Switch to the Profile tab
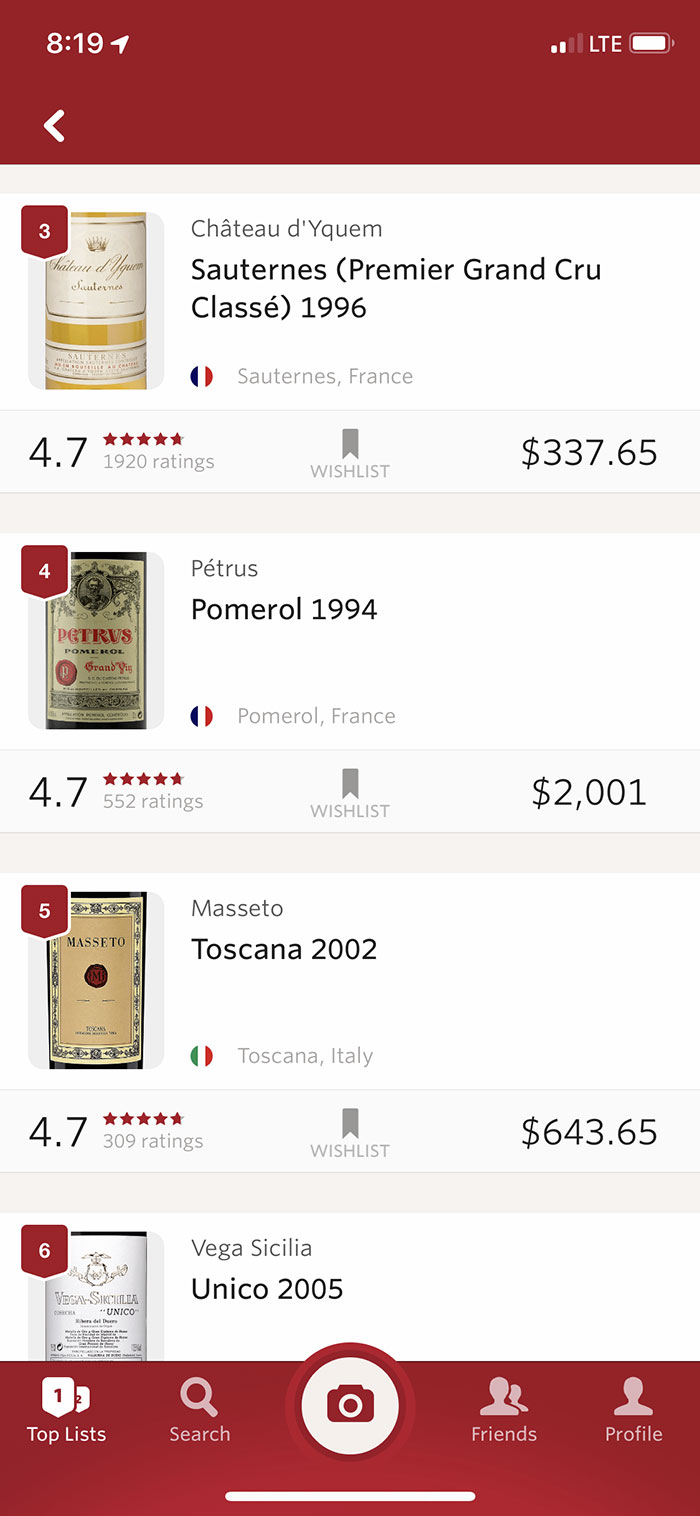The image size is (700, 1516). click(634, 1411)
